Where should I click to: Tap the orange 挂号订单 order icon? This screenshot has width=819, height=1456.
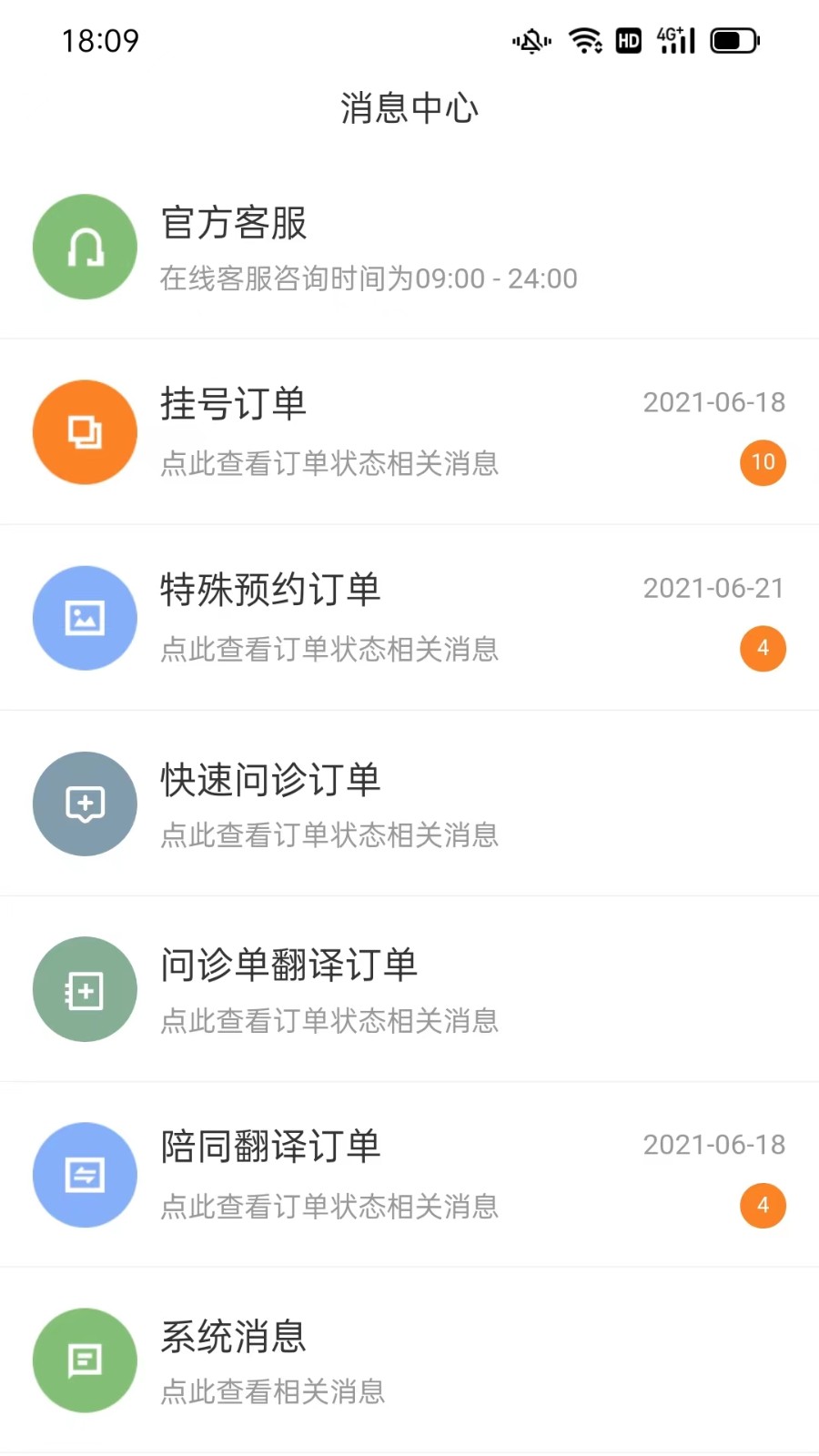point(85,432)
